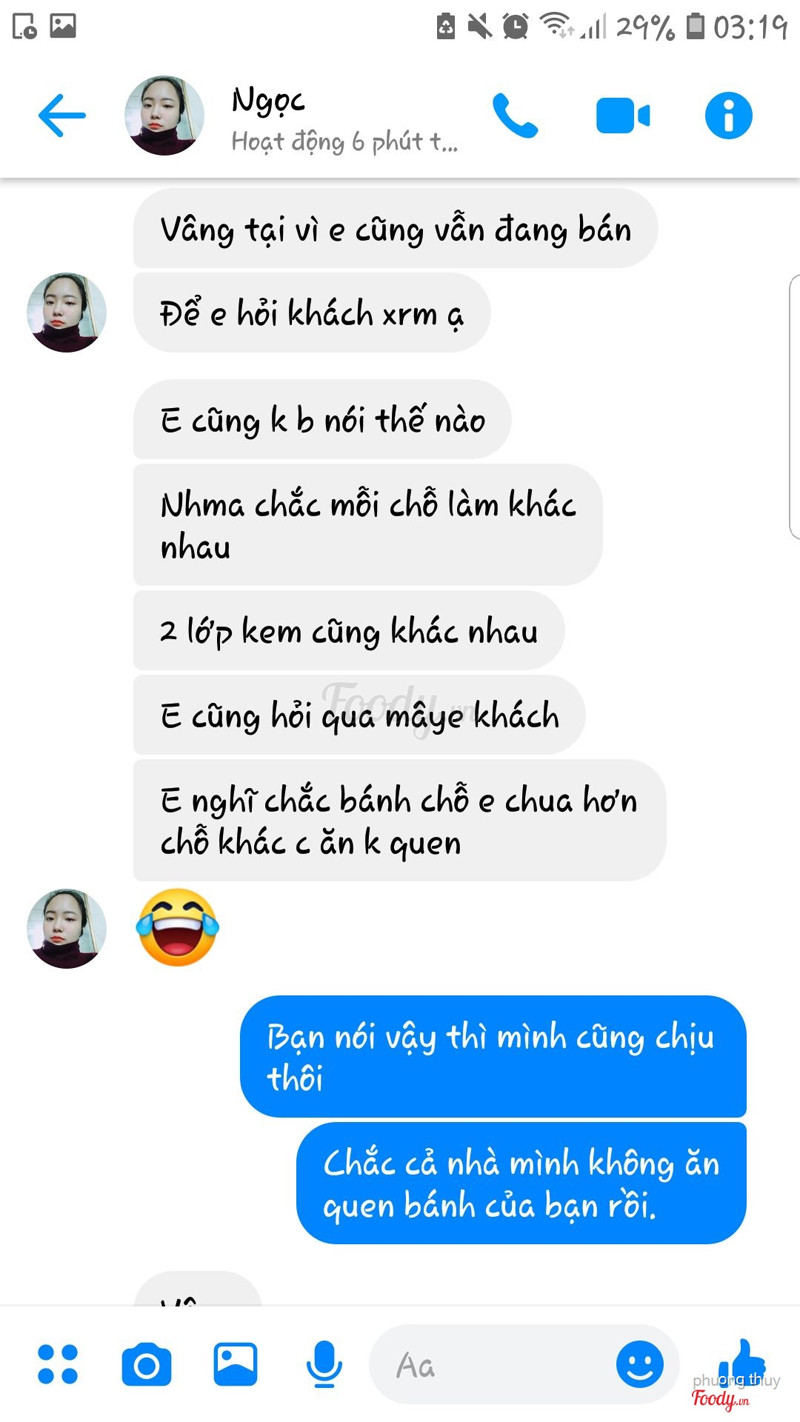Start a voice call with Ngọc
This screenshot has height=1422, width=800.
(515, 117)
